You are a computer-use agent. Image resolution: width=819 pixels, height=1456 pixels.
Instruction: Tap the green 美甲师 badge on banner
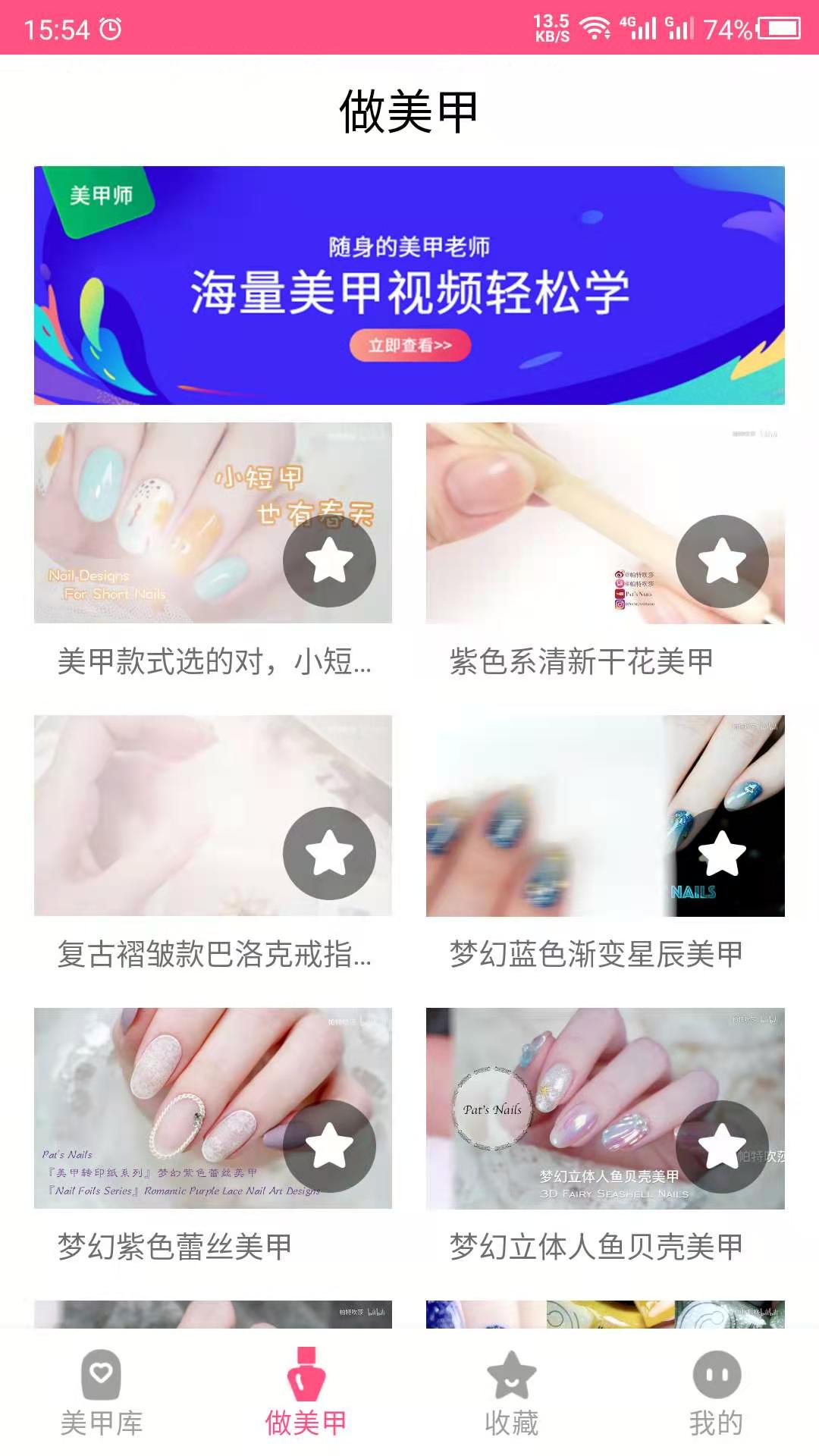102,196
